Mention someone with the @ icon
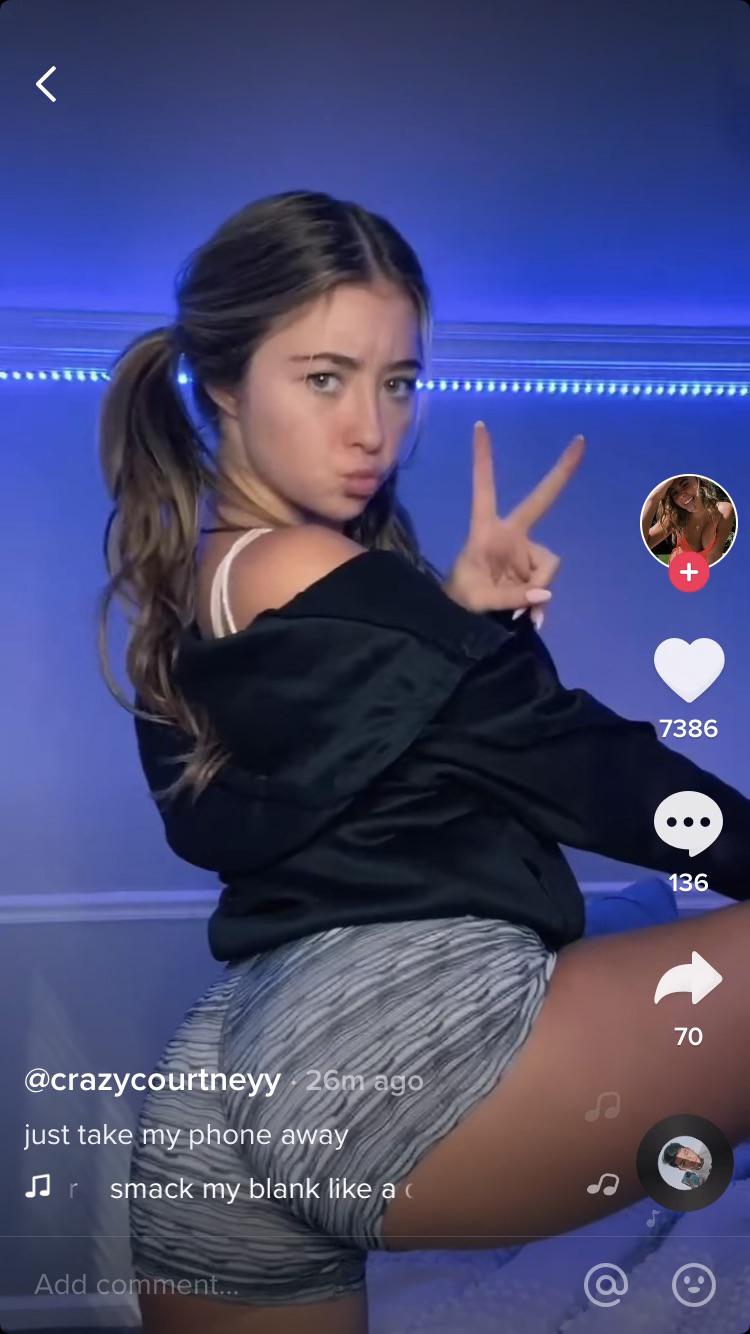This screenshot has width=750, height=1334. click(x=605, y=1284)
